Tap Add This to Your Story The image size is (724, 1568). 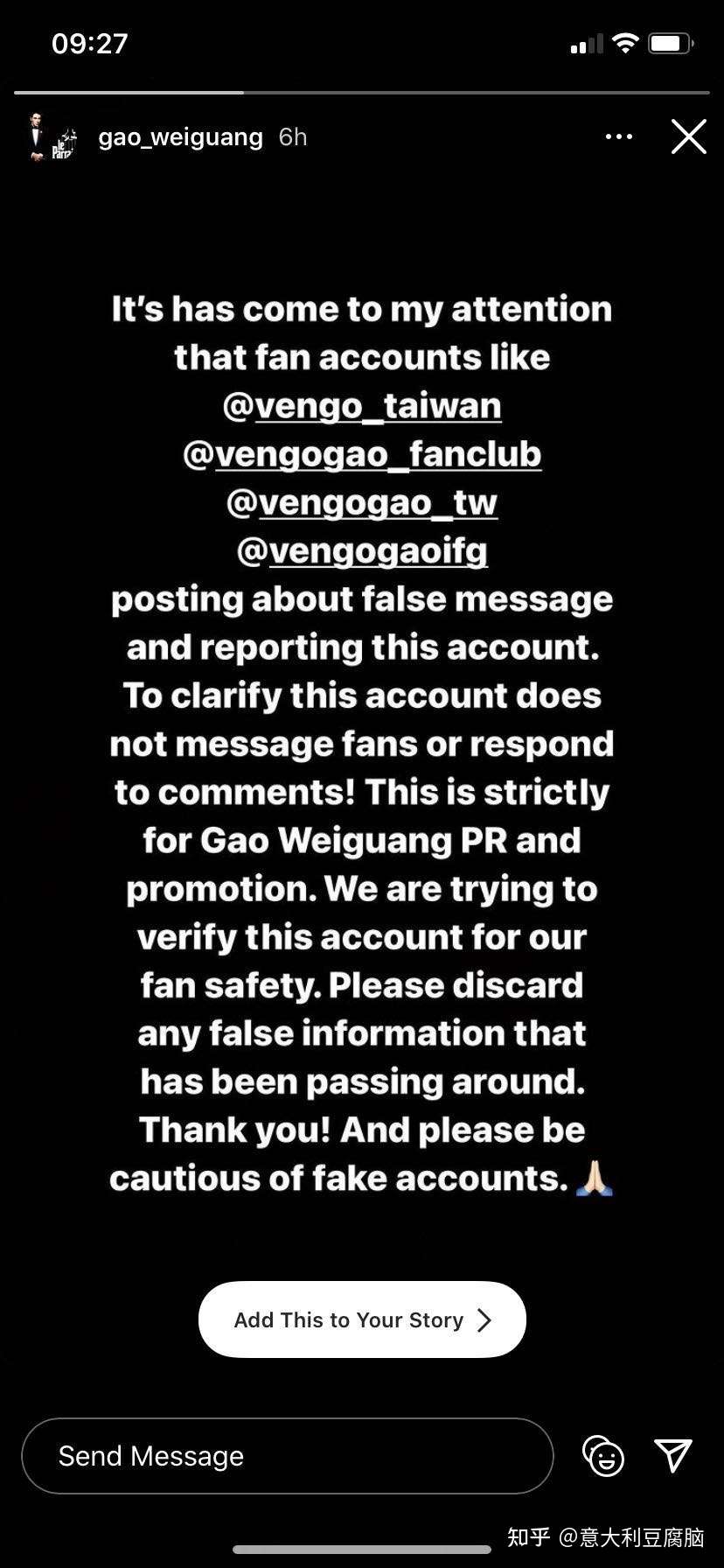pyautogui.click(x=362, y=1319)
